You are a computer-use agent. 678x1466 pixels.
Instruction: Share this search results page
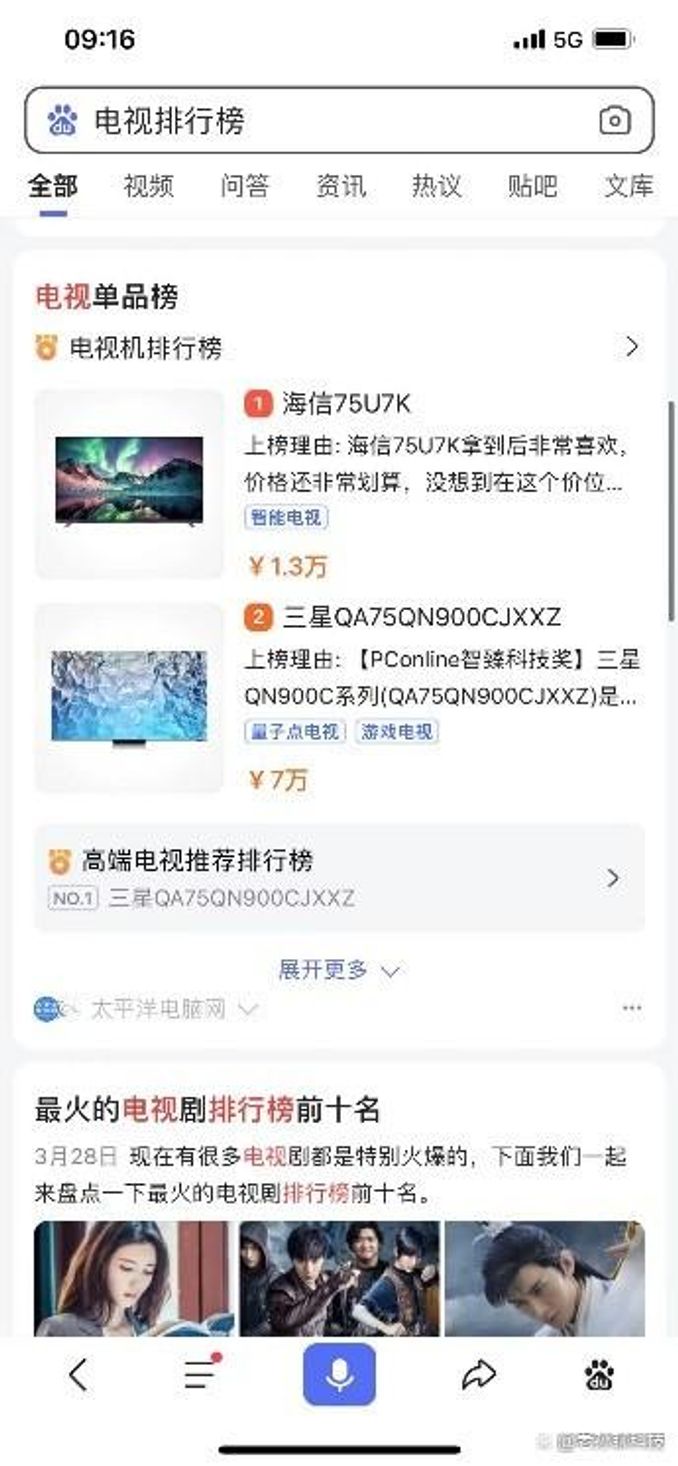(x=479, y=1376)
